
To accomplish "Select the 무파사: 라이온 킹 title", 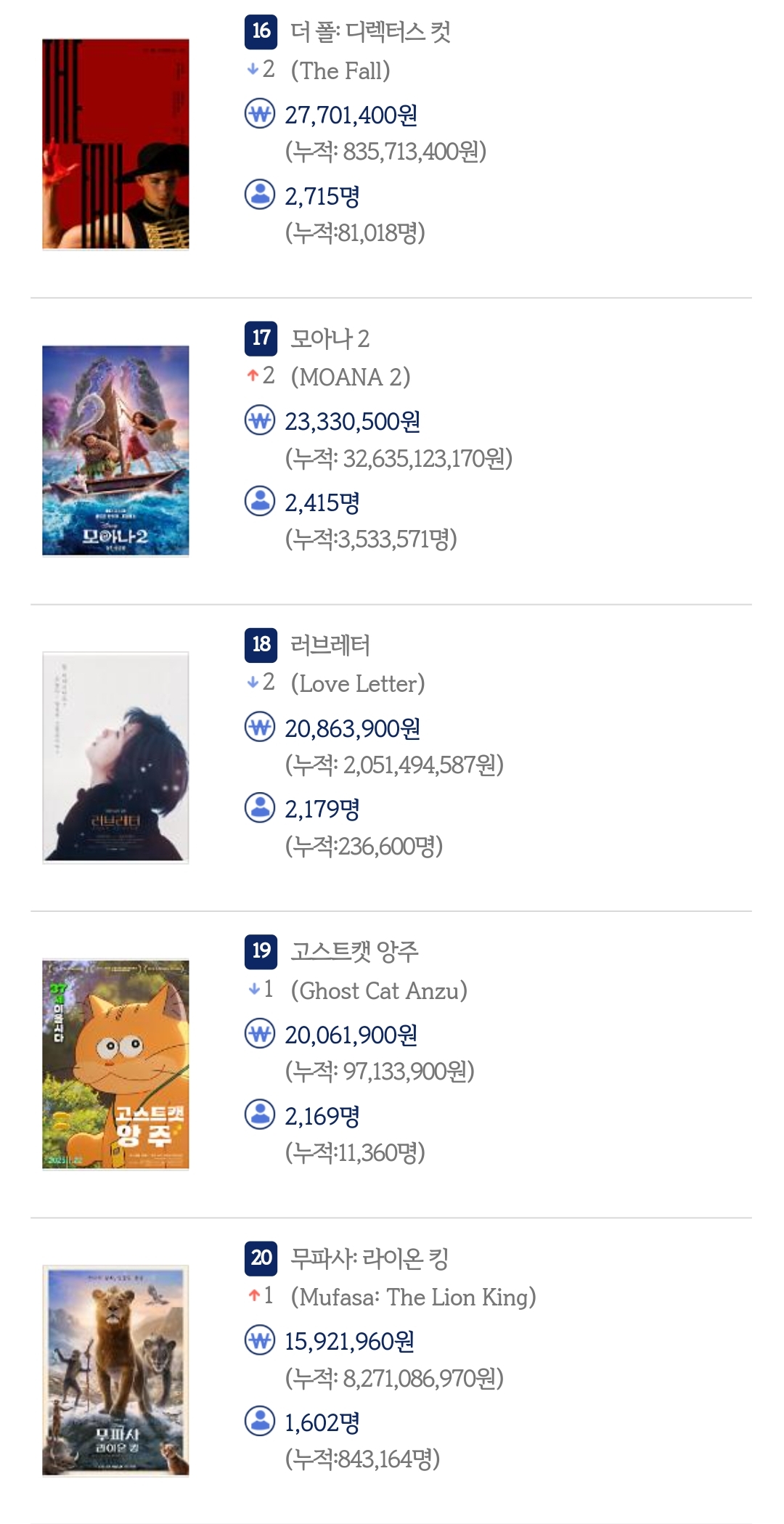I will [369, 1258].
